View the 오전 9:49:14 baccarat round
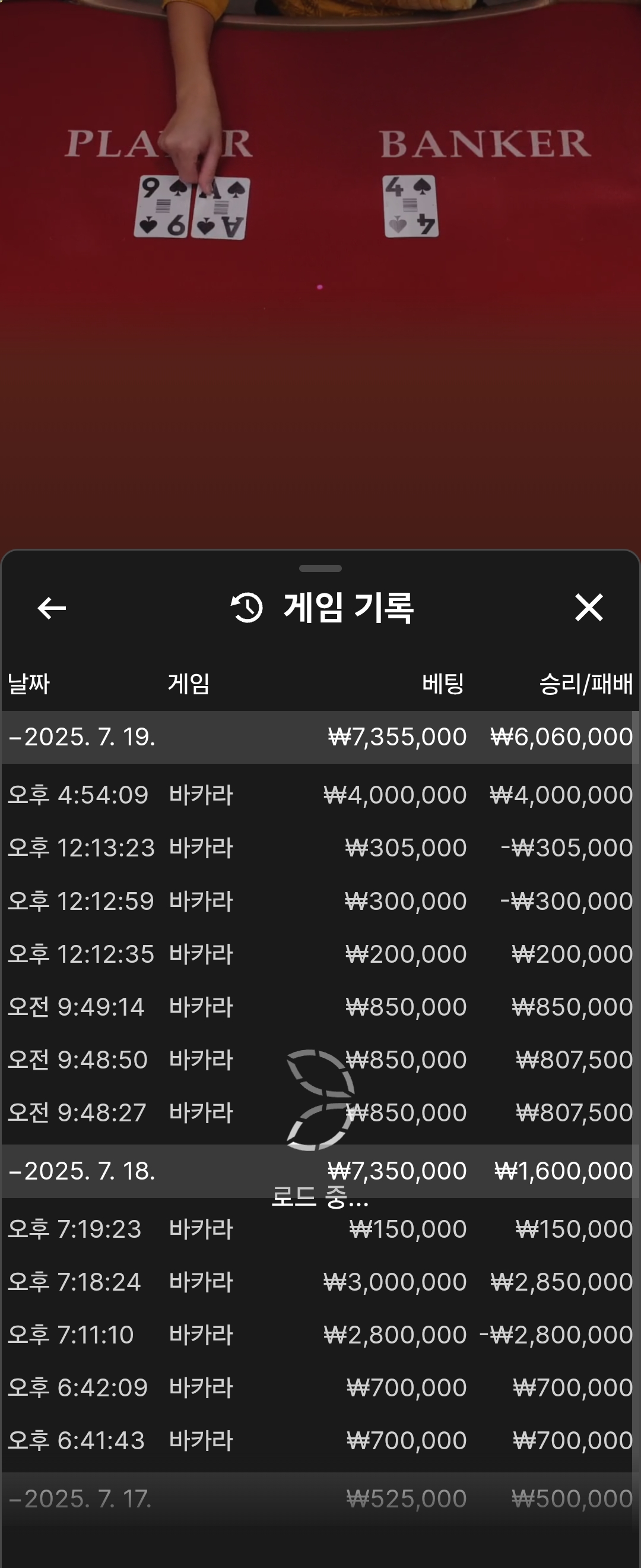This screenshot has height=1568, width=641. [x=319, y=1007]
